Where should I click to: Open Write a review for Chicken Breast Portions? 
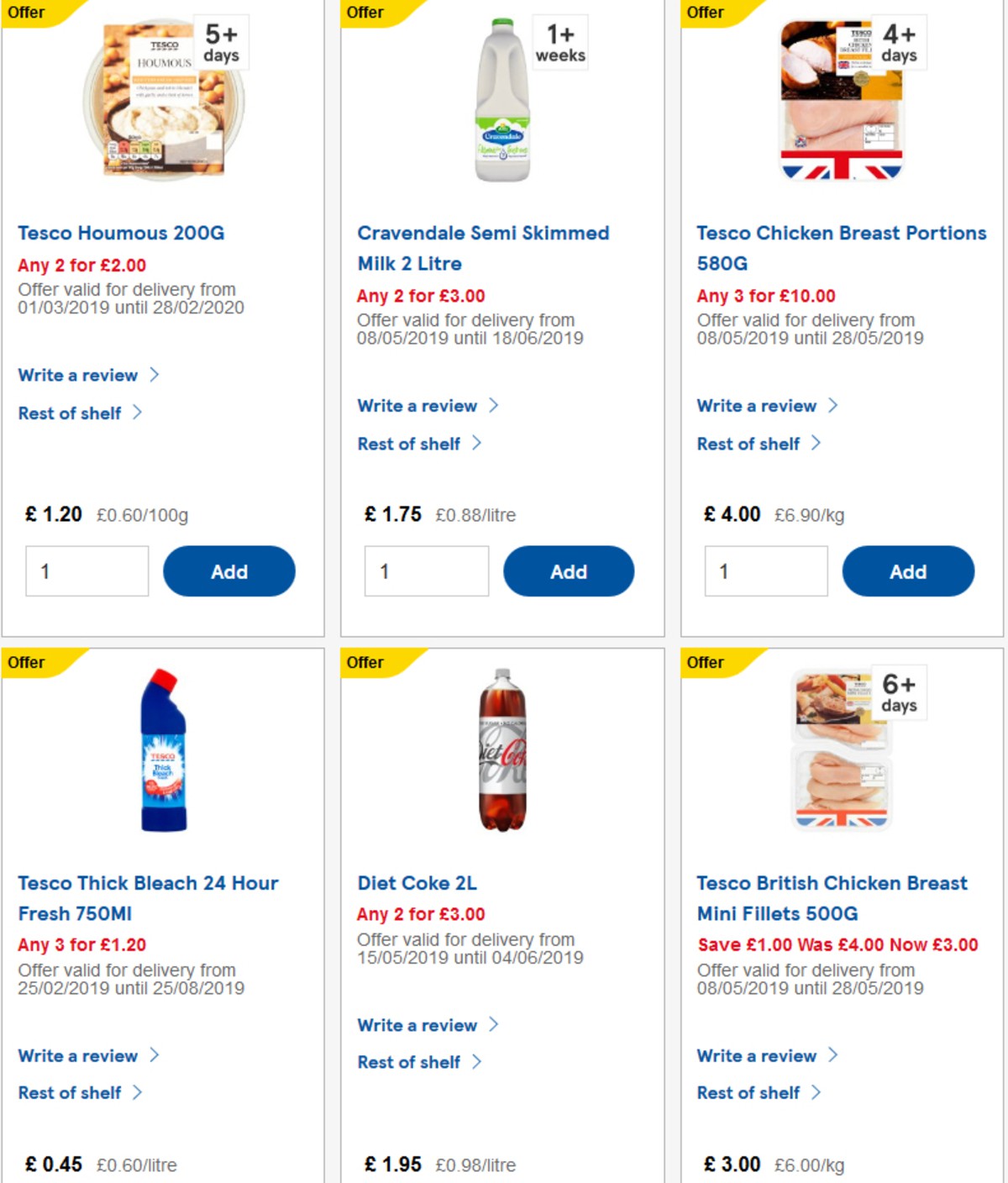point(758,406)
